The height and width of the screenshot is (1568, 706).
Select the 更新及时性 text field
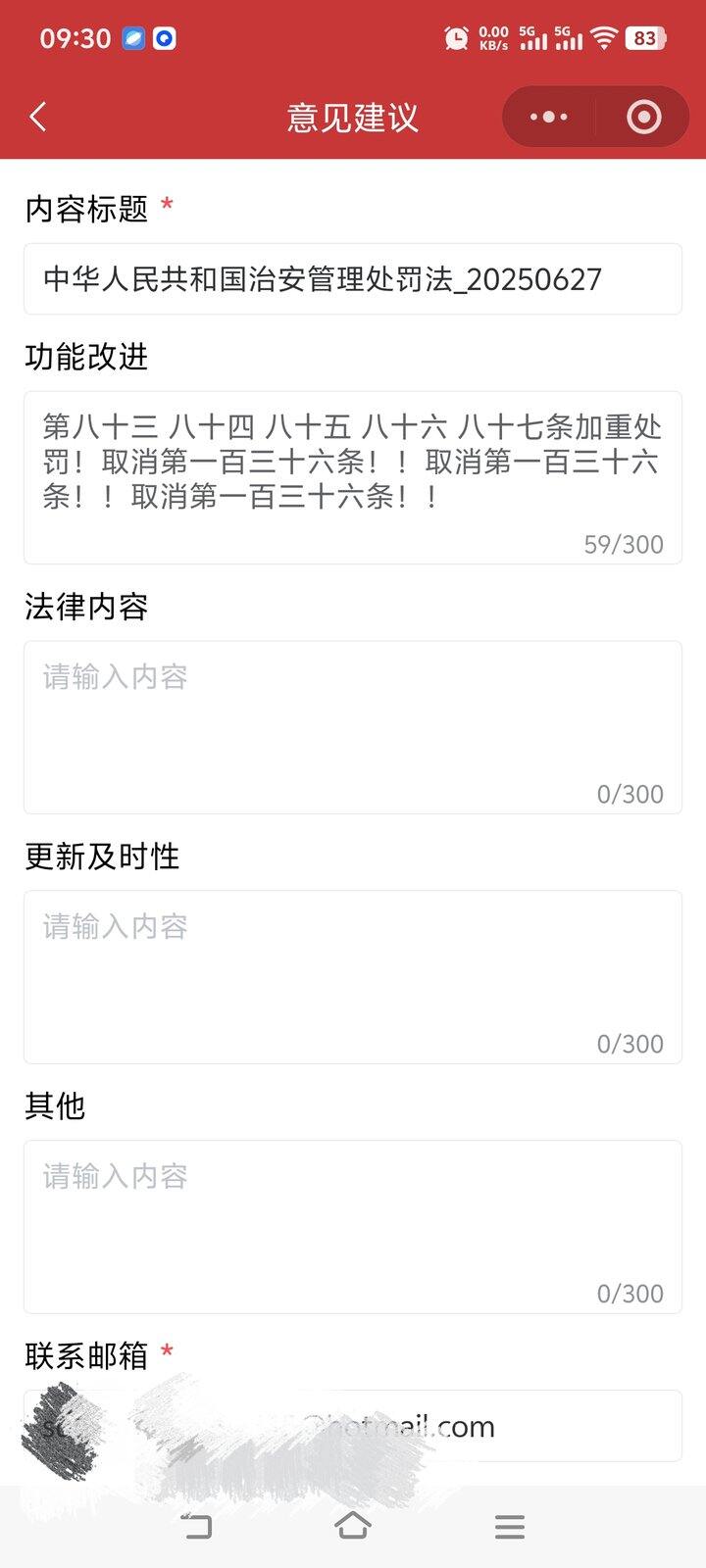[353, 977]
